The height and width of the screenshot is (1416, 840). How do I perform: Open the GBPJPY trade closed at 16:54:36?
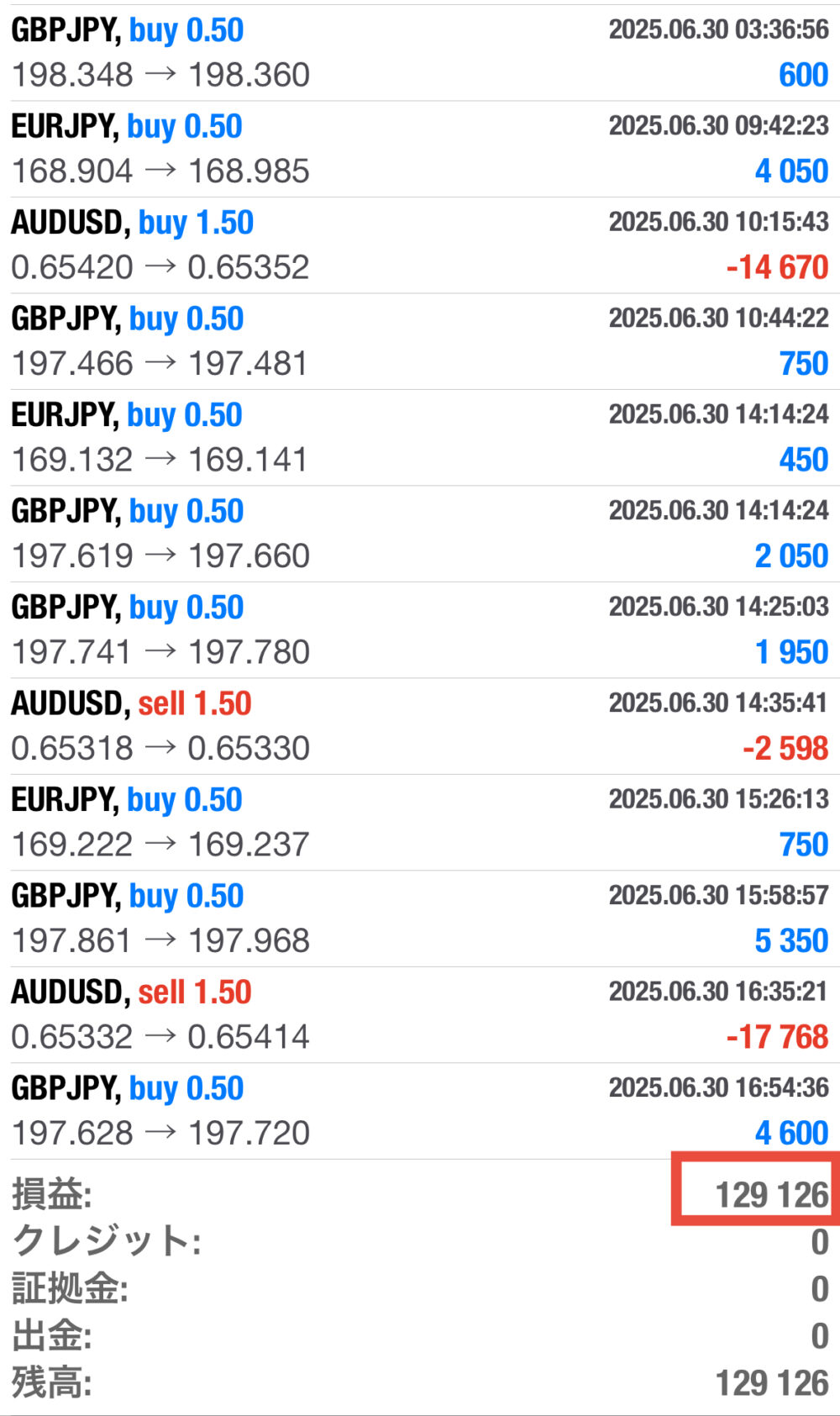click(x=420, y=1111)
